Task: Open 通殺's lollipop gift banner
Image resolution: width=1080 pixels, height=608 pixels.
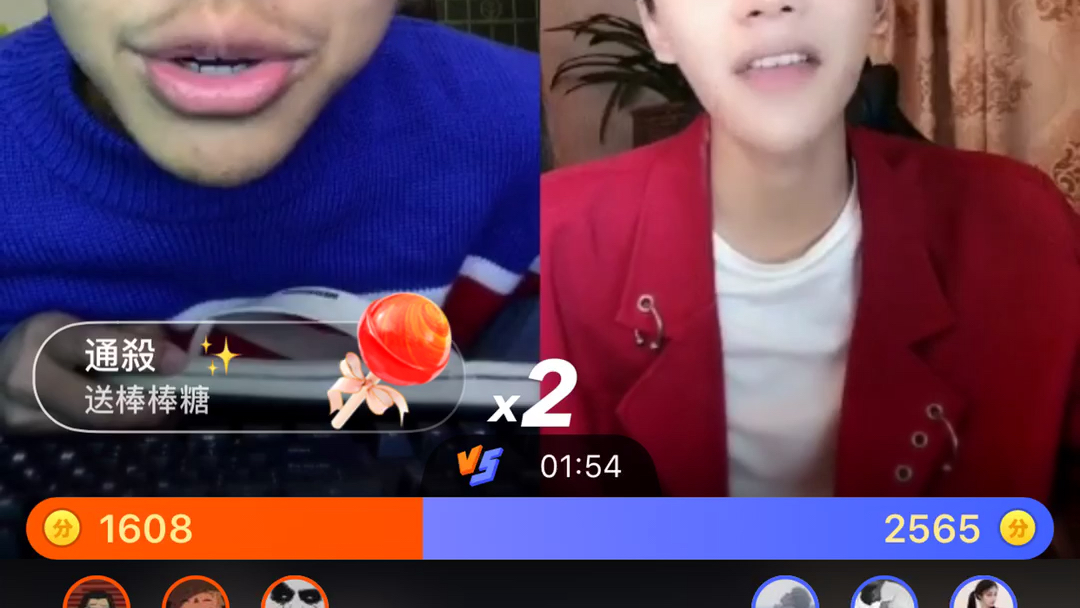Action: point(240,376)
